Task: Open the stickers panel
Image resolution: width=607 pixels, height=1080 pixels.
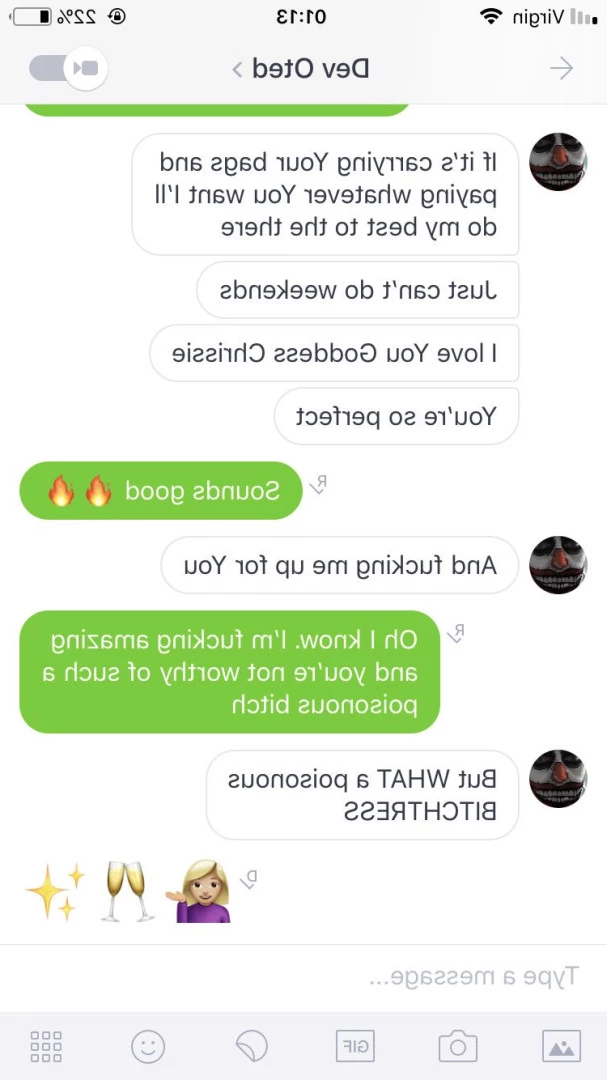Action: (x=253, y=1047)
